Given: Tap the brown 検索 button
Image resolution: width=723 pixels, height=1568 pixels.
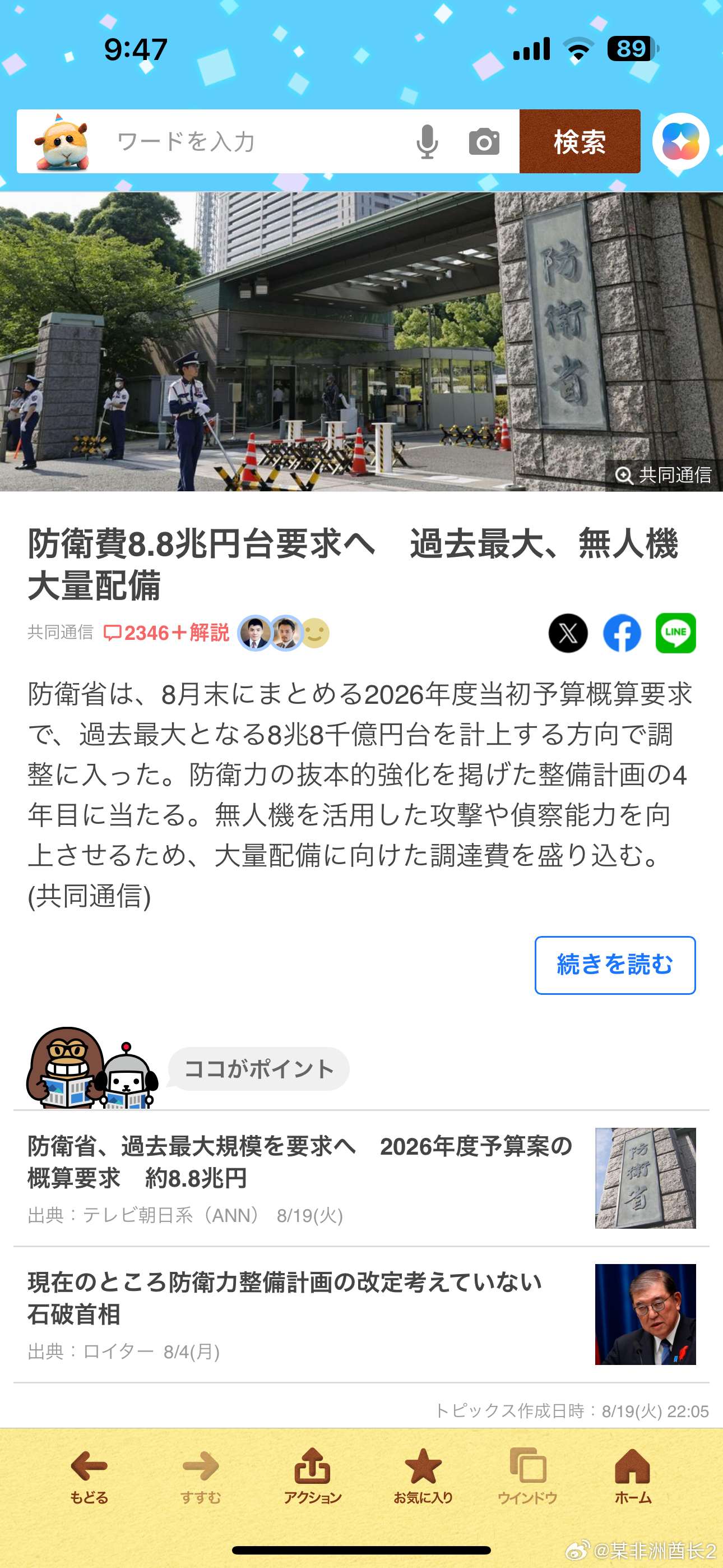Looking at the screenshot, I should (580, 141).
